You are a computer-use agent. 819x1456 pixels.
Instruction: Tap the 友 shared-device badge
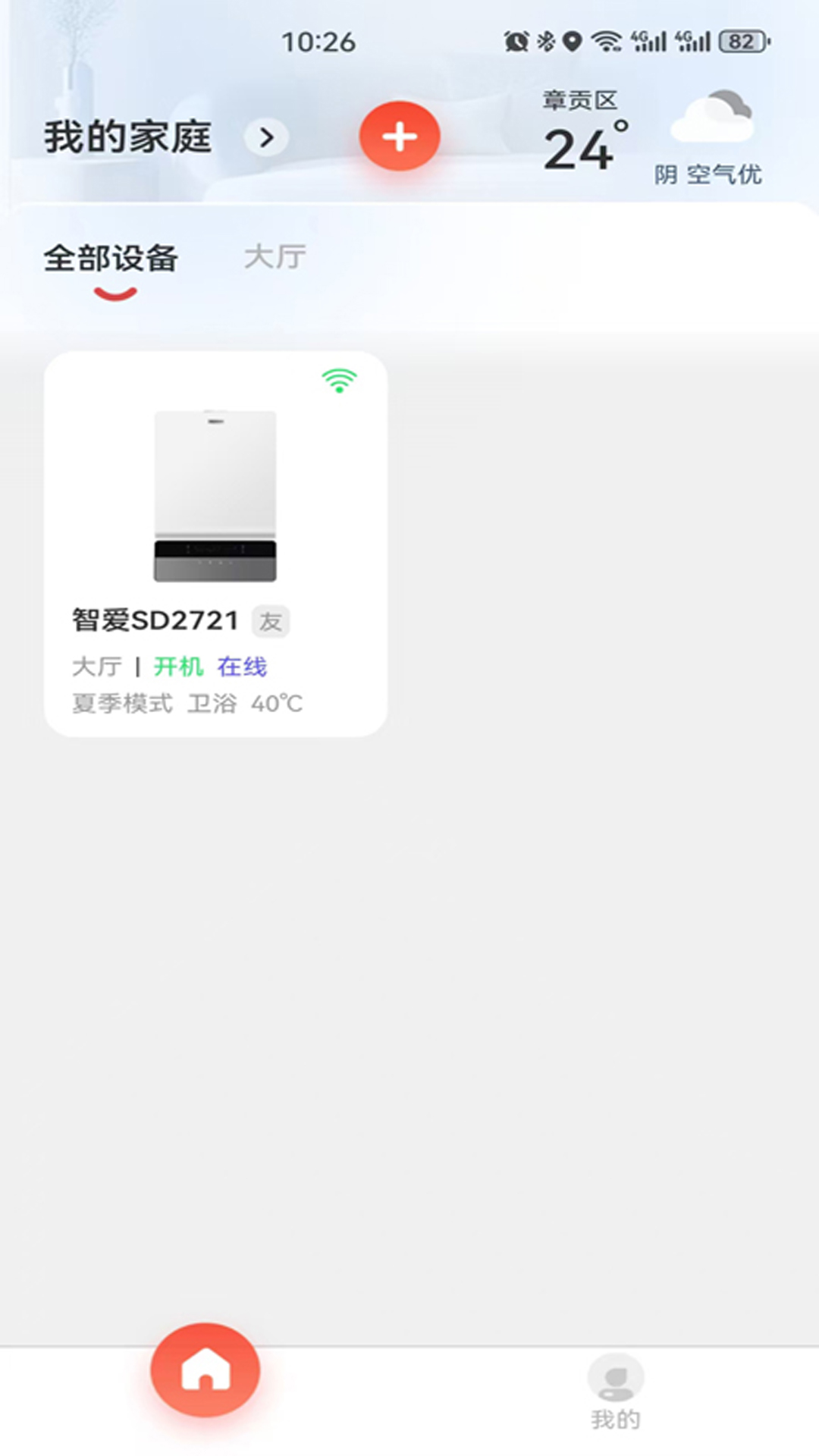271,621
